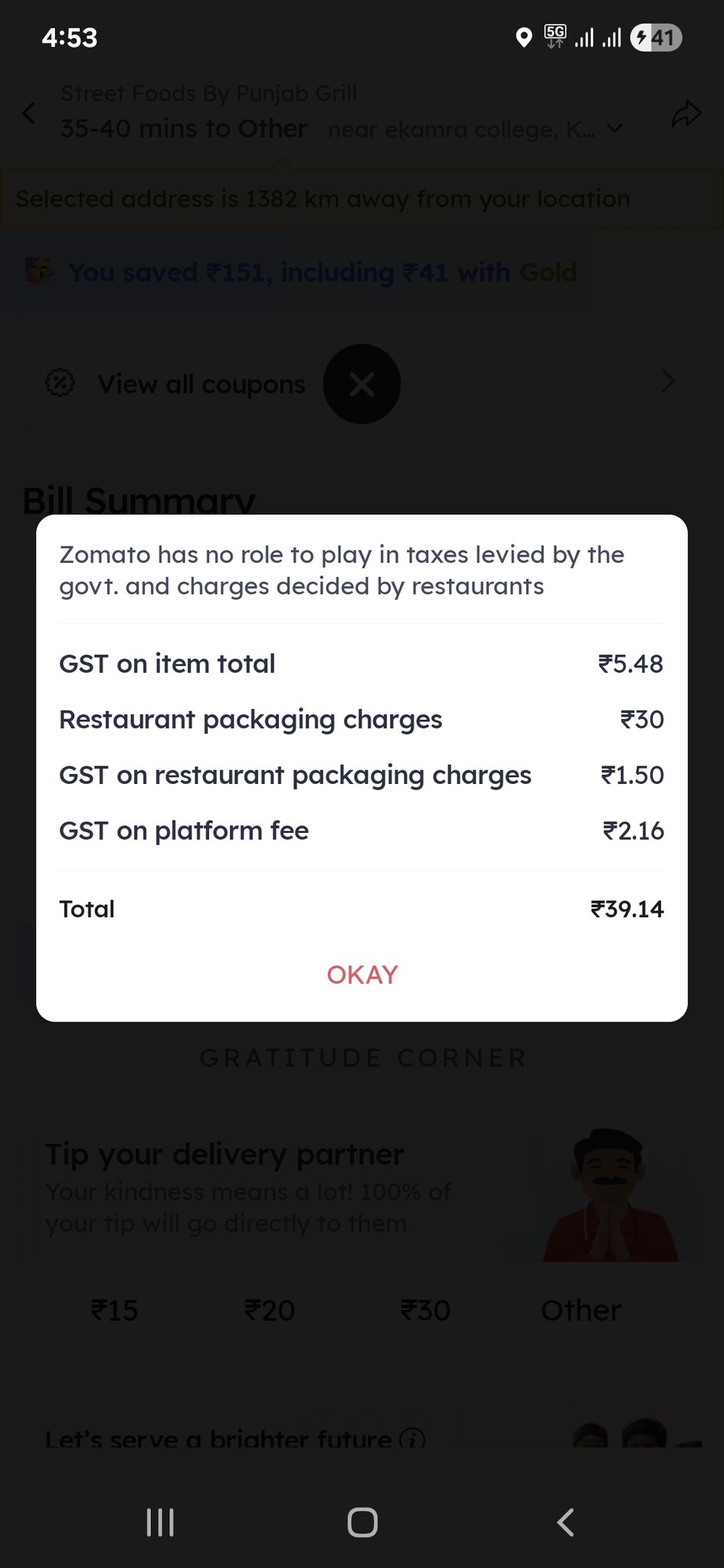
Task: Tap the system back button
Action: pyautogui.click(x=565, y=1522)
